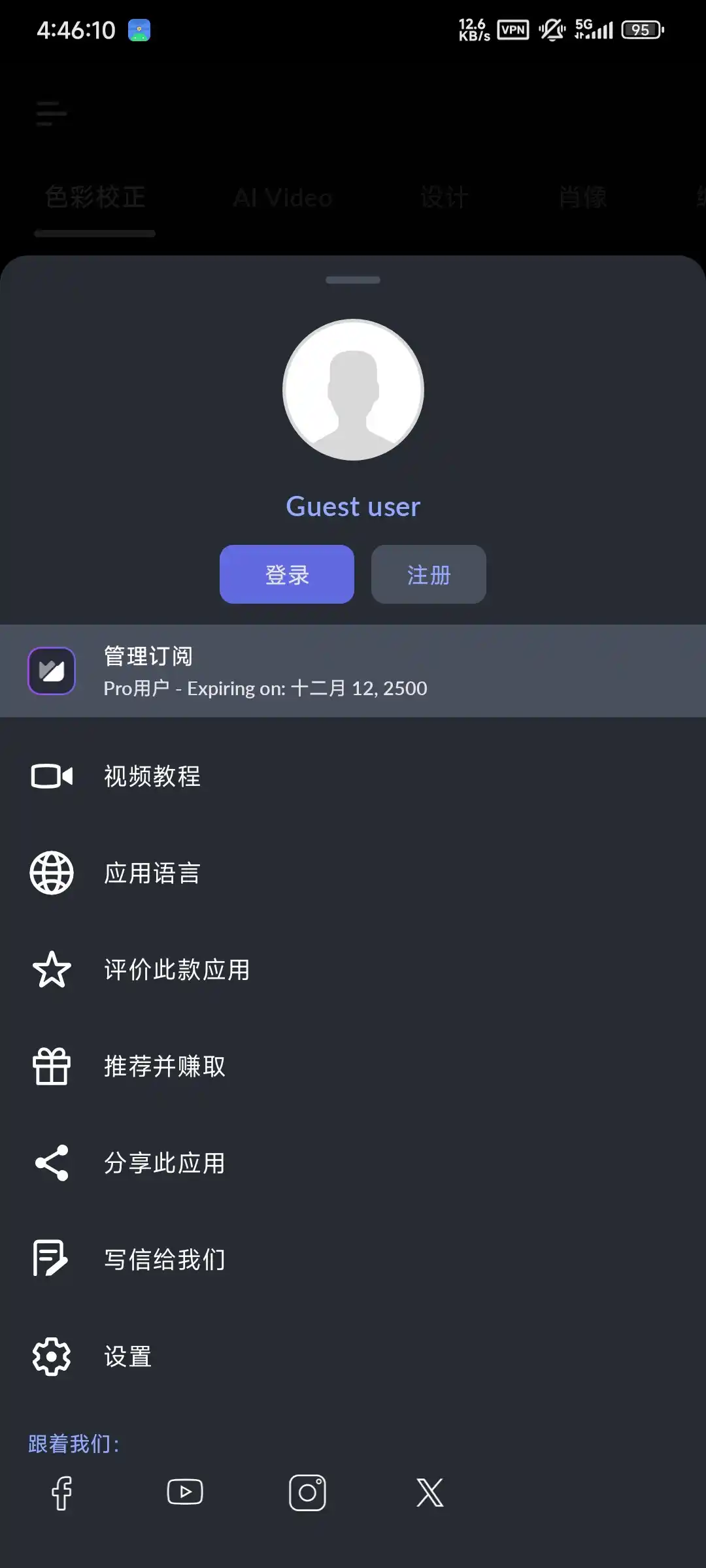Tap the guest user avatar
Screen dimensions: 706x1568
tap(353, 389)
